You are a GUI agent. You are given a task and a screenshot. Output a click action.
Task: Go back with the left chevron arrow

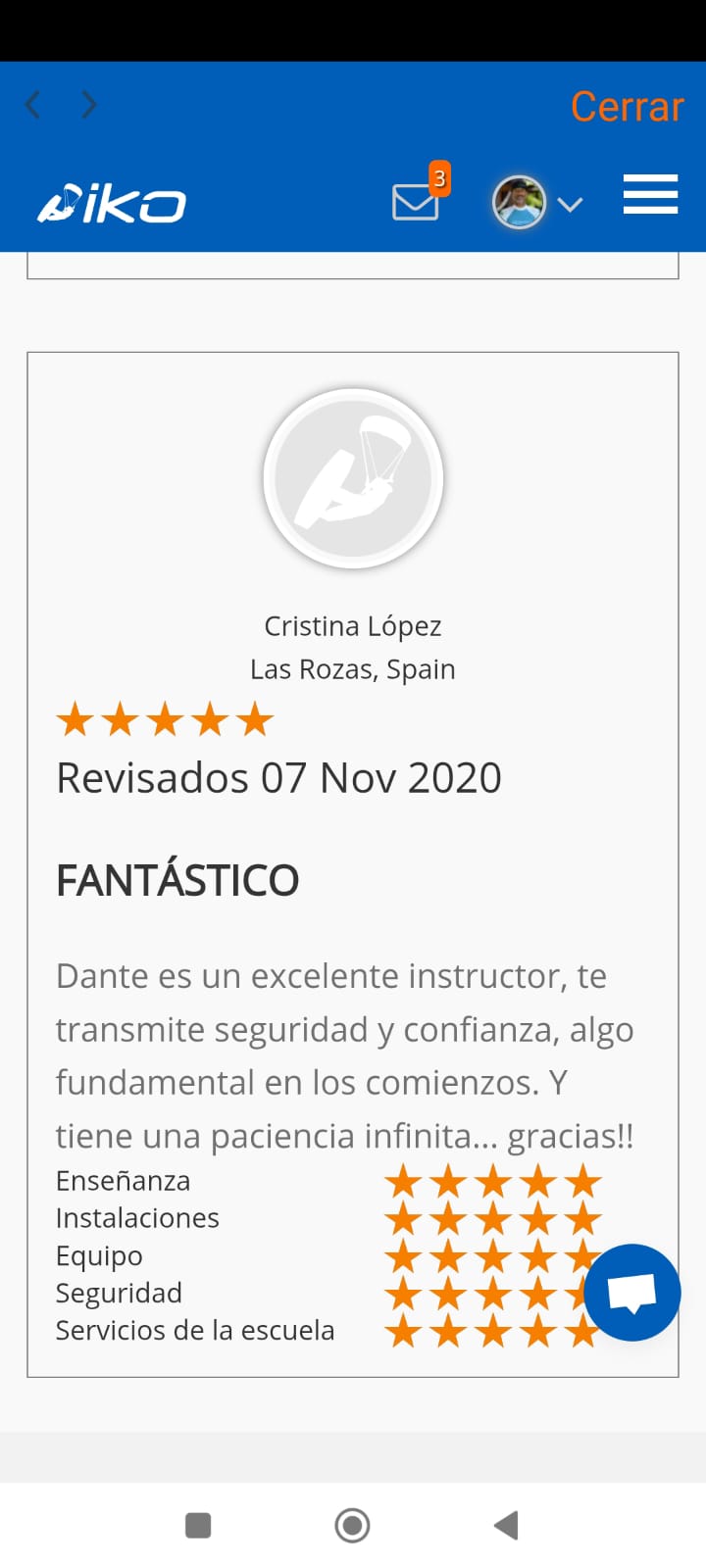(33, 105)
